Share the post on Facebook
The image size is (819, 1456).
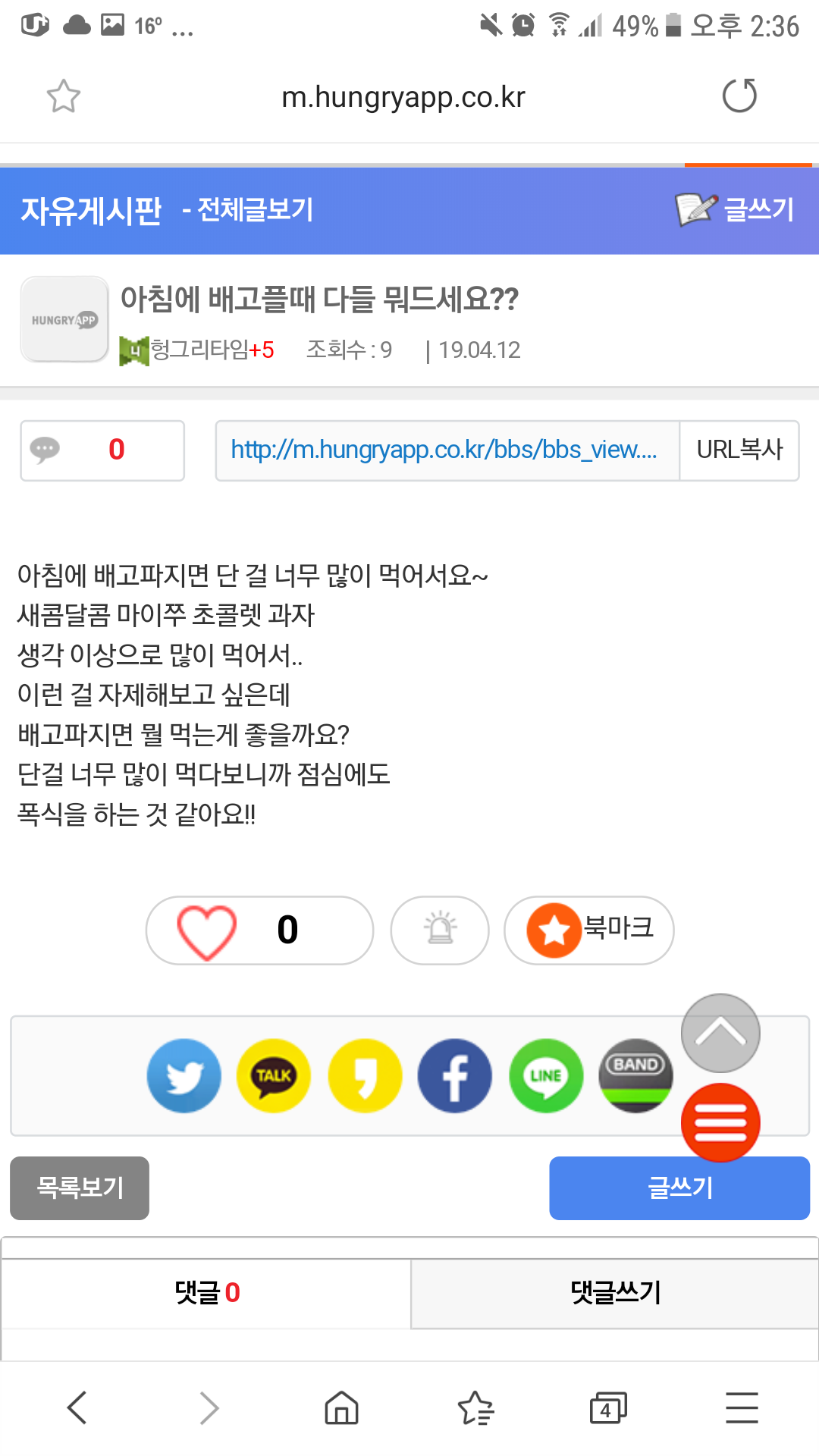tap(455, 1075)
